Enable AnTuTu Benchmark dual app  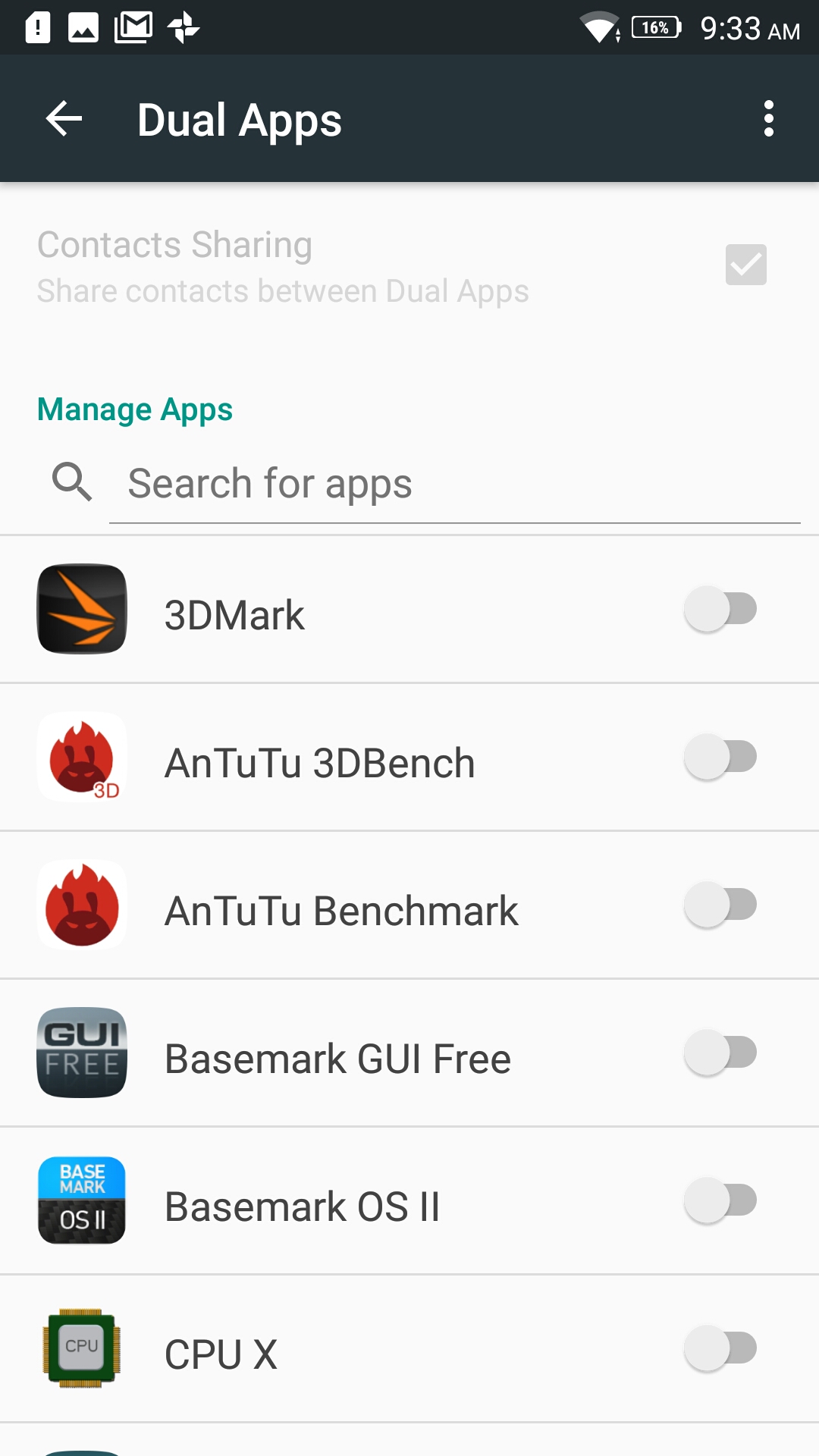720,905
